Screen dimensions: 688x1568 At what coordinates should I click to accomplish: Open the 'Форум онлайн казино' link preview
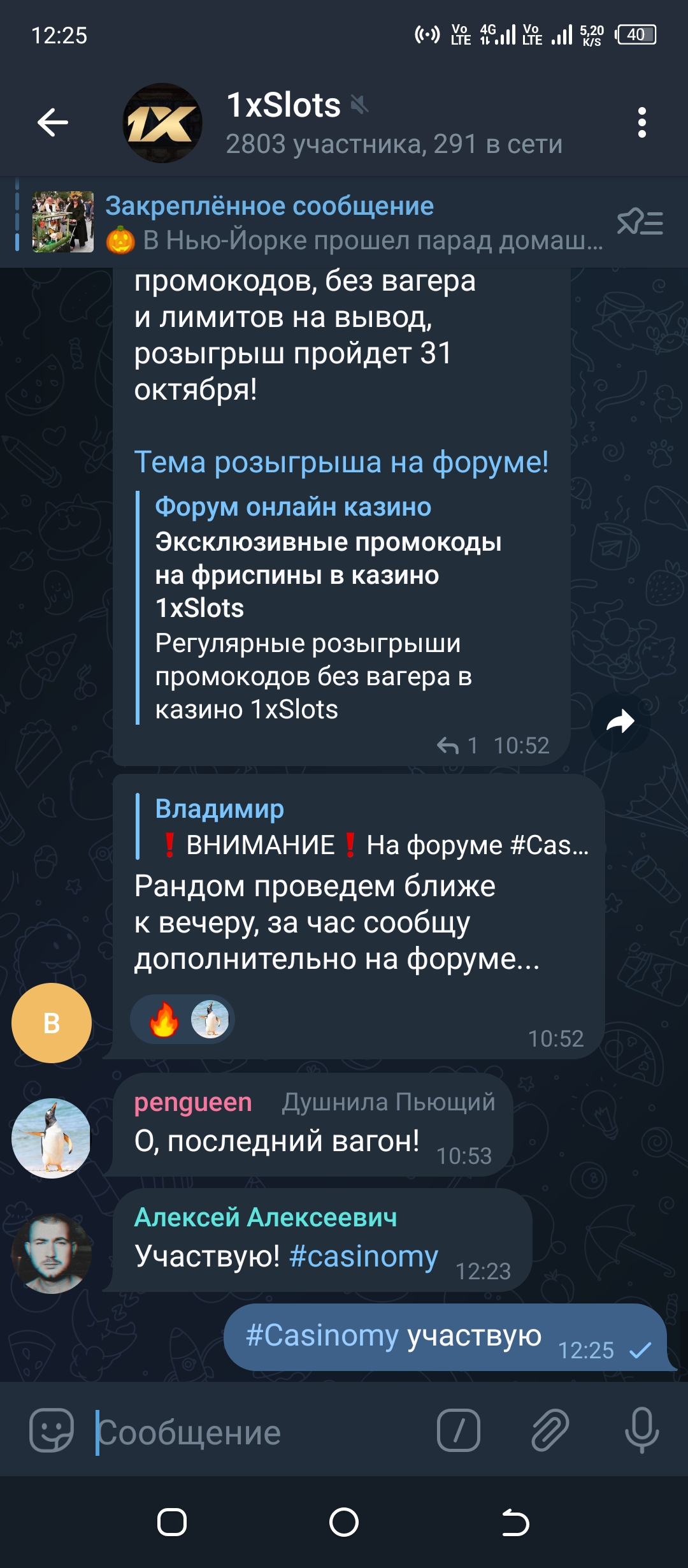point(293,507)
